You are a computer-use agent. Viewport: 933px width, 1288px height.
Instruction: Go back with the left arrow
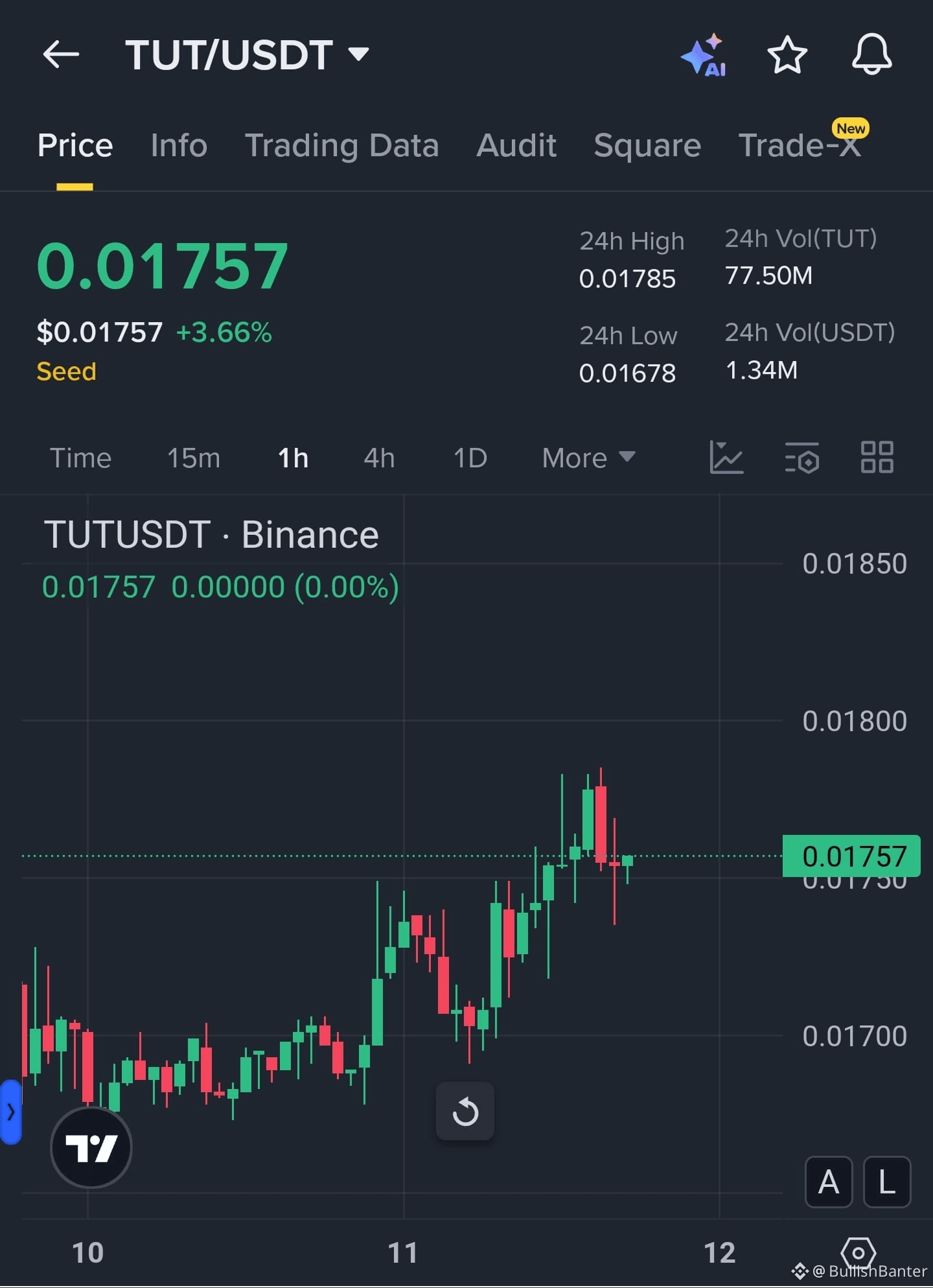[62, 54]
